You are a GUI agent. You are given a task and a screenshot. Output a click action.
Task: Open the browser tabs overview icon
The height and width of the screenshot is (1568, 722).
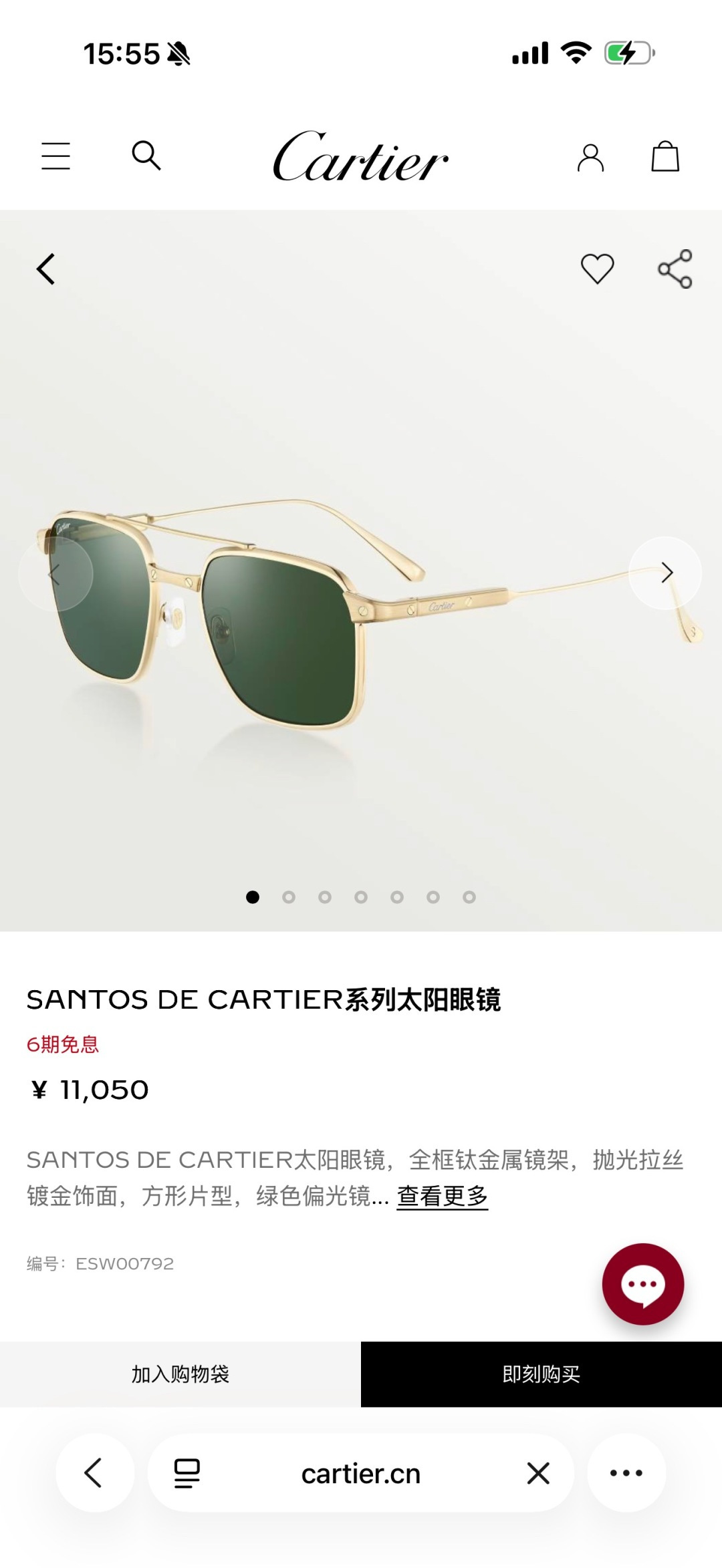click(x=187, y=1473)
